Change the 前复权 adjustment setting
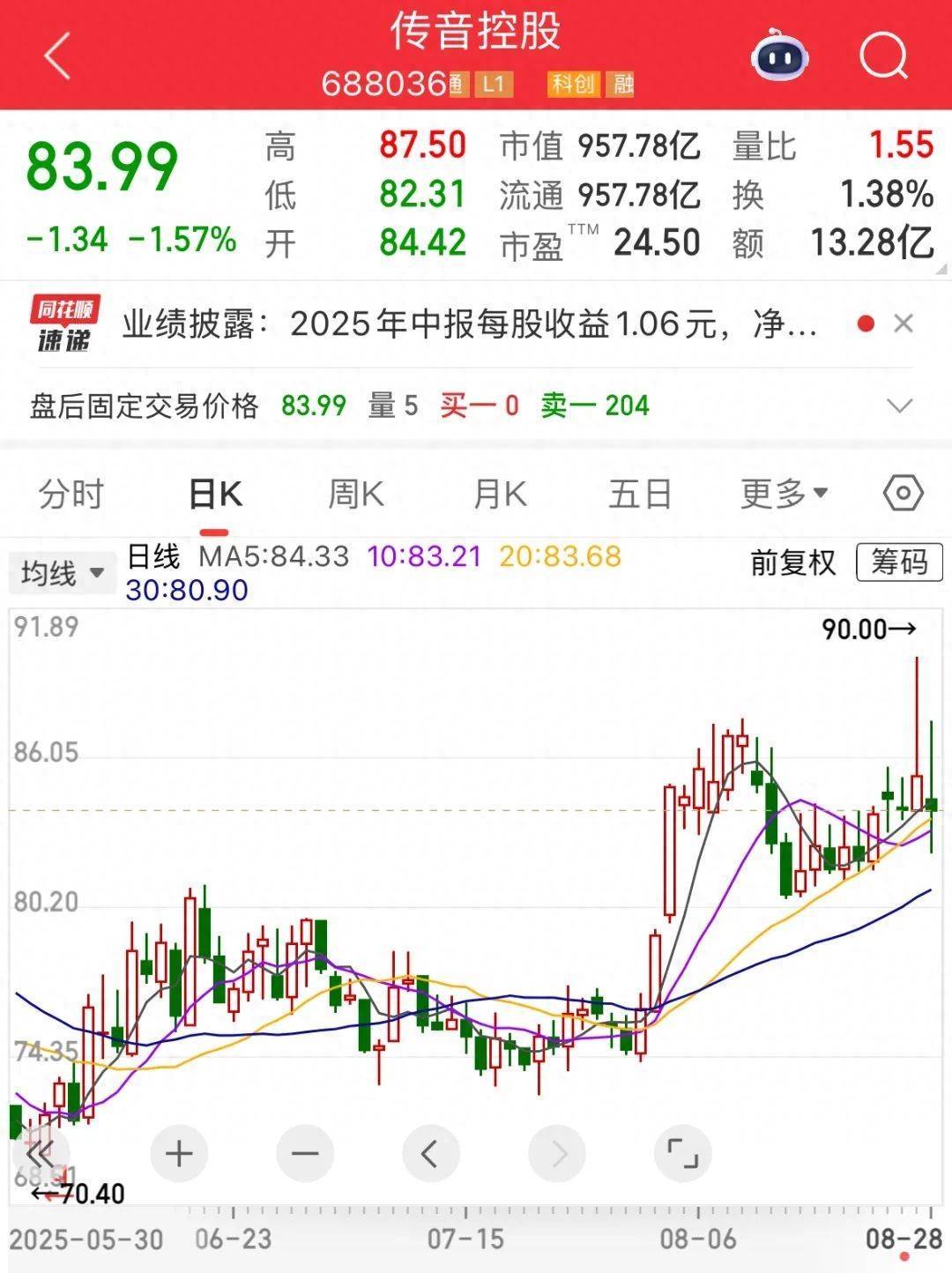 coord(792,562)
